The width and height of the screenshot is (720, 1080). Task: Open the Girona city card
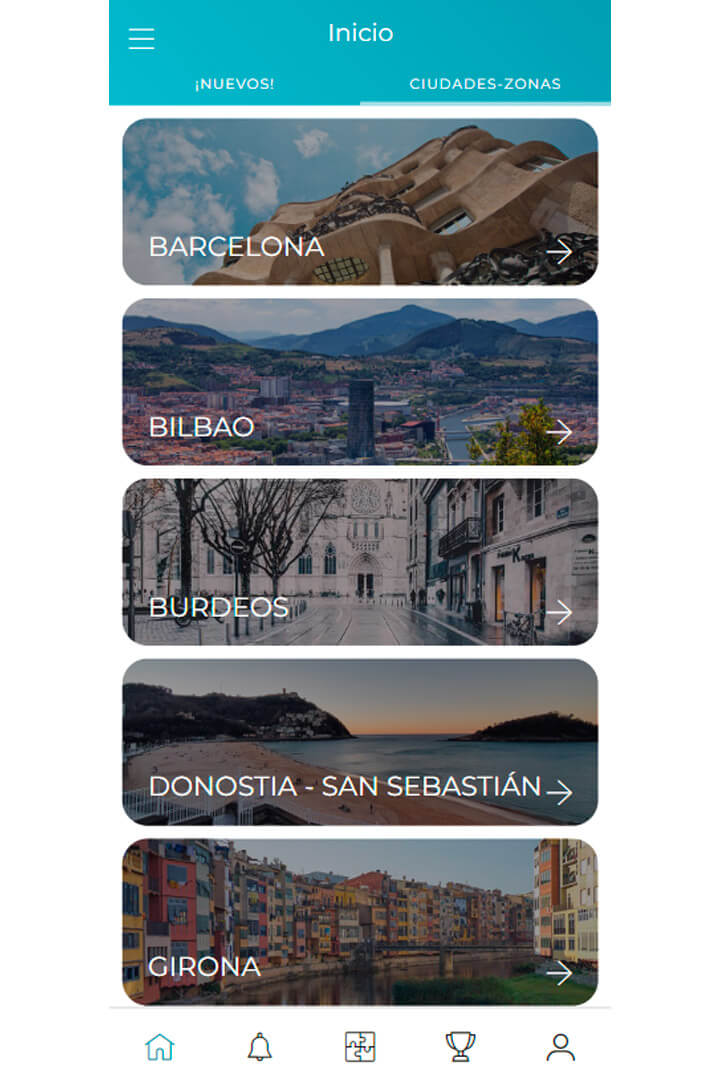[360, 922]
